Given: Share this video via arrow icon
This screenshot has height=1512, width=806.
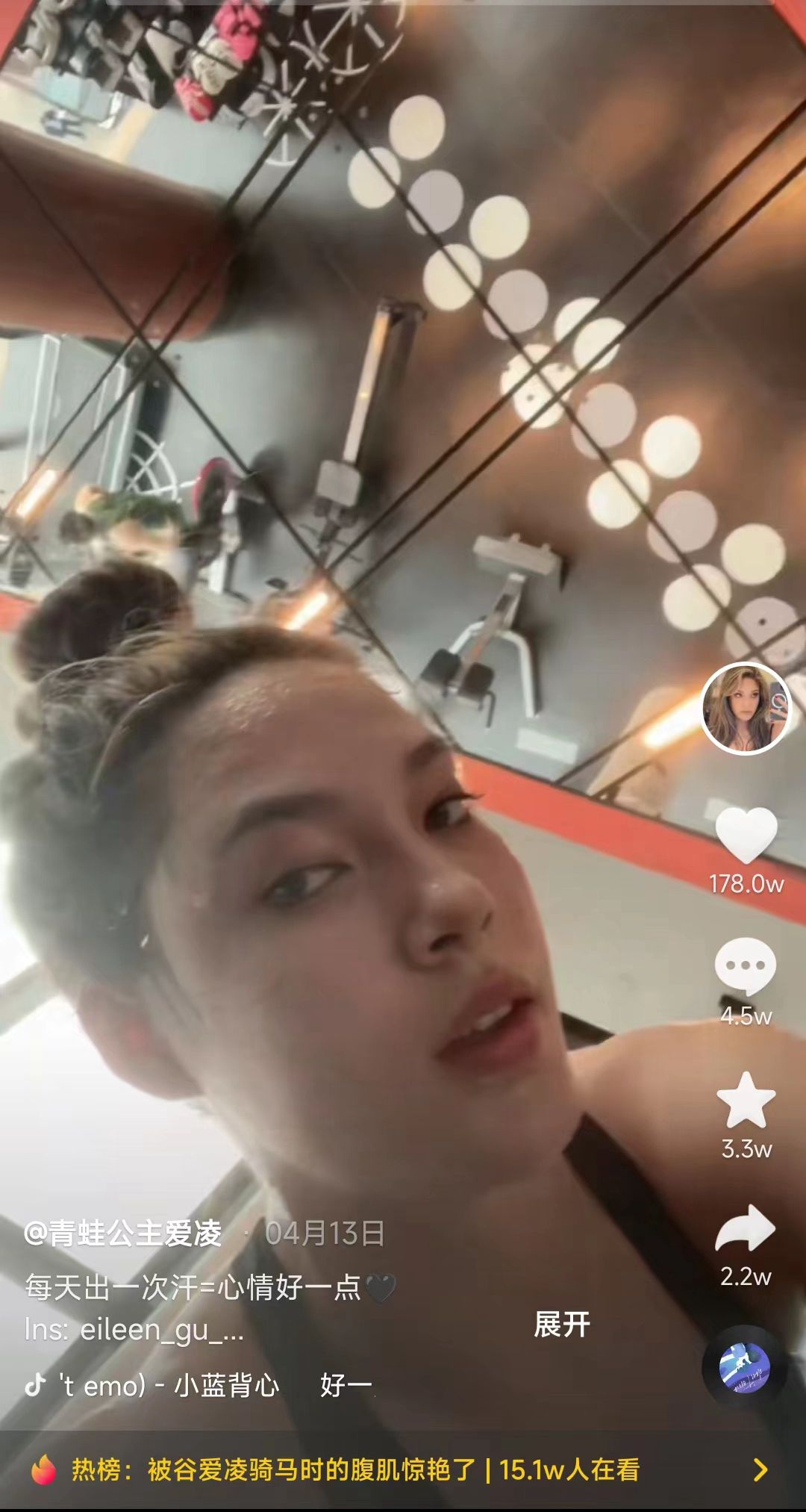Looking at the screenshot, I should (746, 1230).
